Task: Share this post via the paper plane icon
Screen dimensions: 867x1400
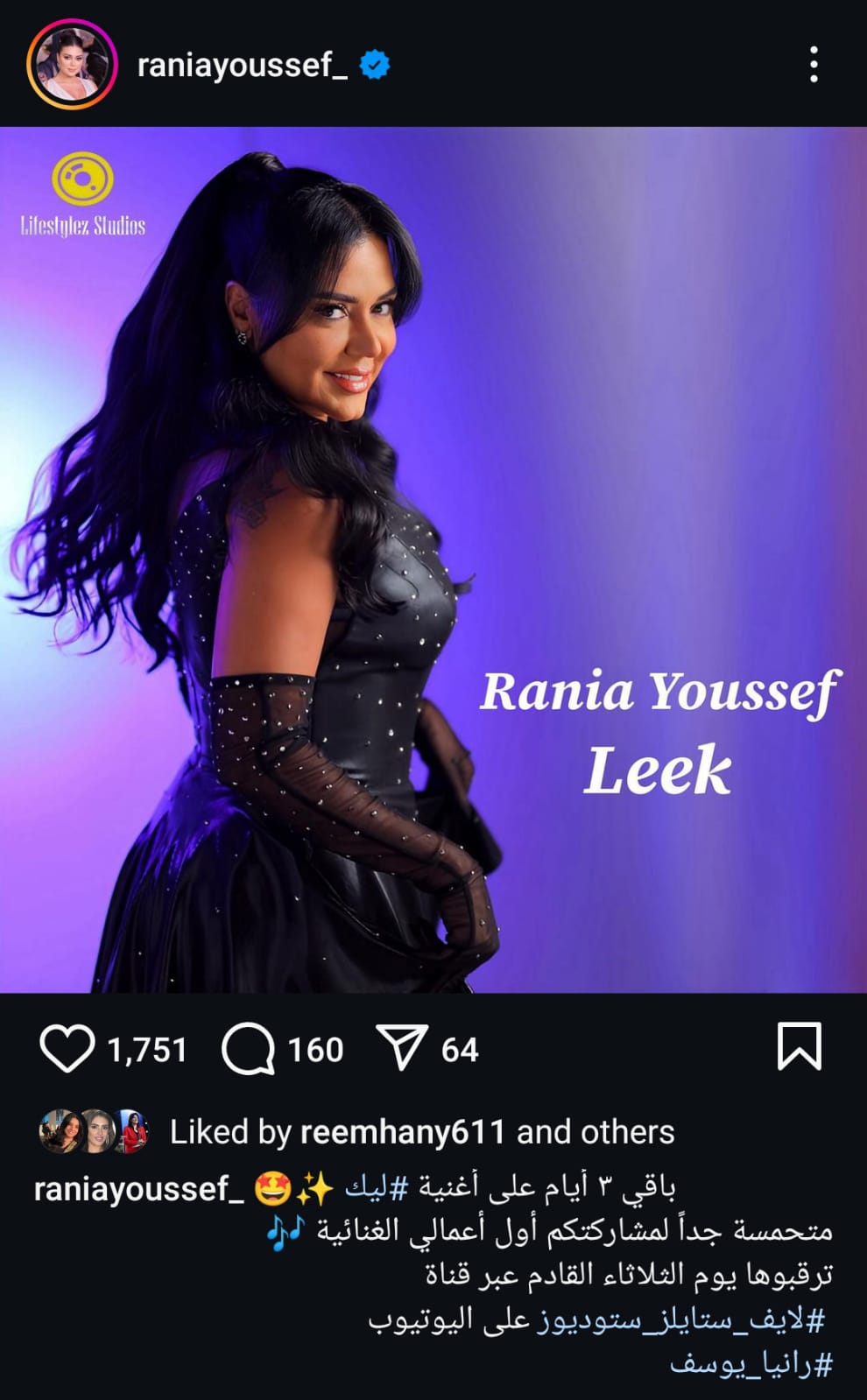Action: coord(402,1049)
